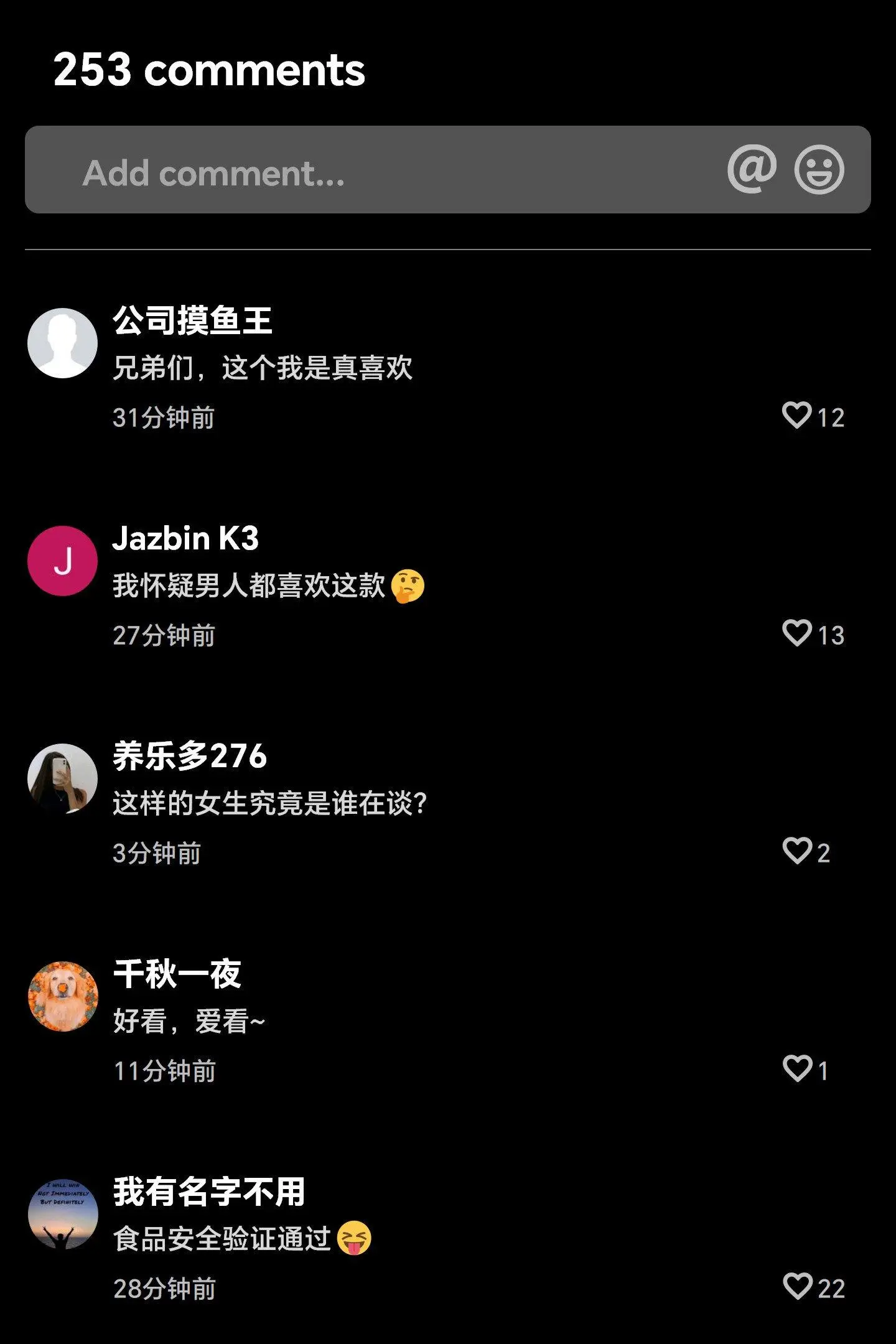This screenshot has height=1344, width=896.
Task: Like the comment from 养乐多276
Action: 797,851
